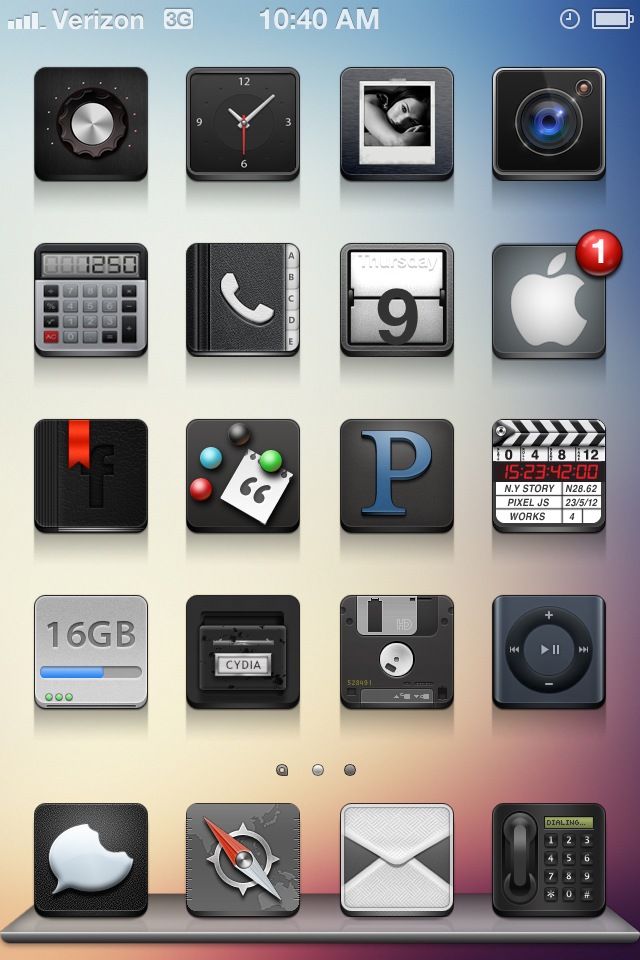Open the quote note with pins app
The width and height of the screenshot is (640, 960).
[x=243, y=475]
